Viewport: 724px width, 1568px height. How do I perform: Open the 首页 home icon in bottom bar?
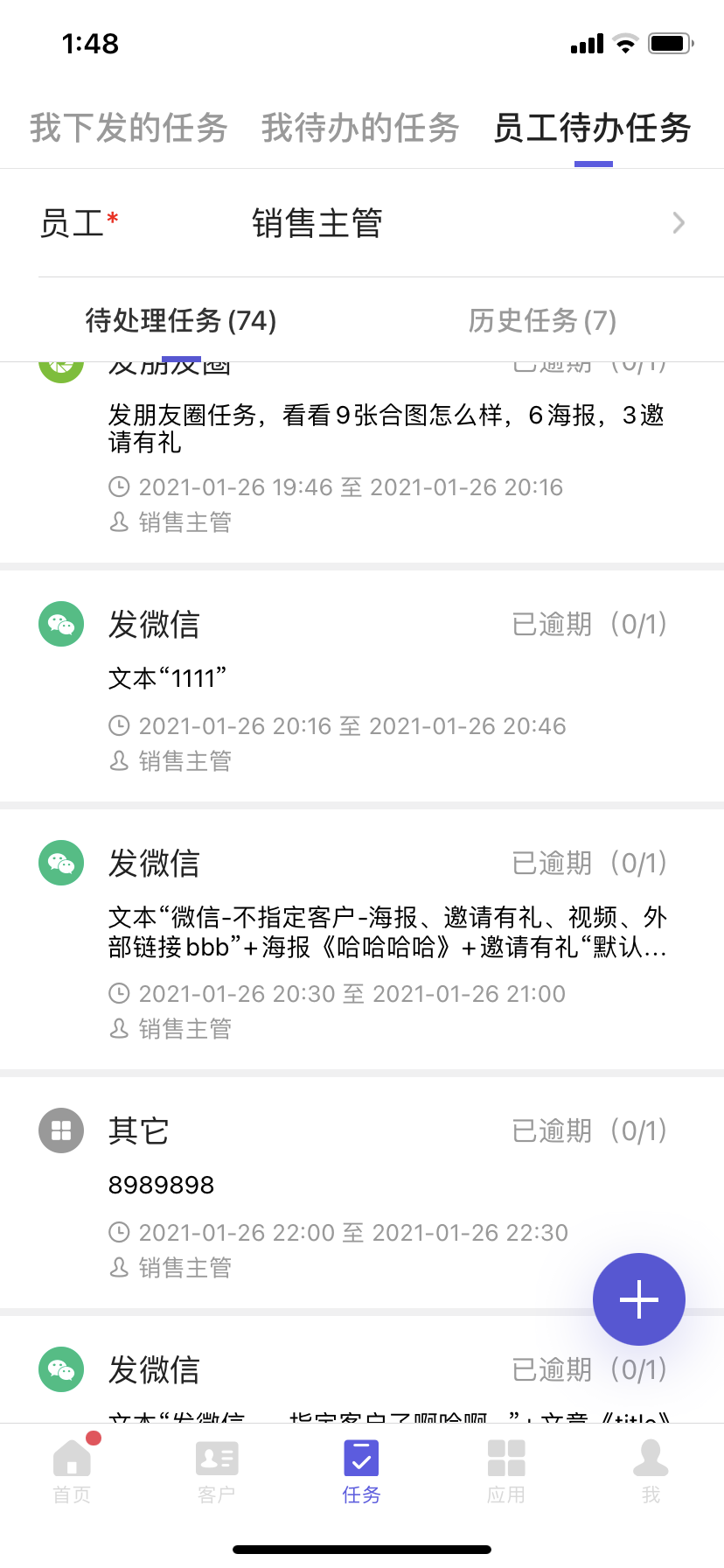coord(72,1459)
